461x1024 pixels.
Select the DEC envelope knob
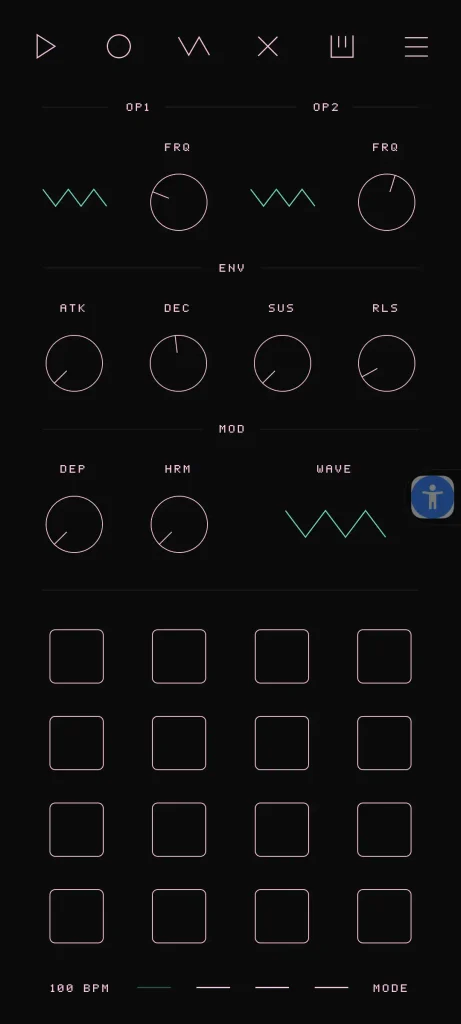(178, 363)
